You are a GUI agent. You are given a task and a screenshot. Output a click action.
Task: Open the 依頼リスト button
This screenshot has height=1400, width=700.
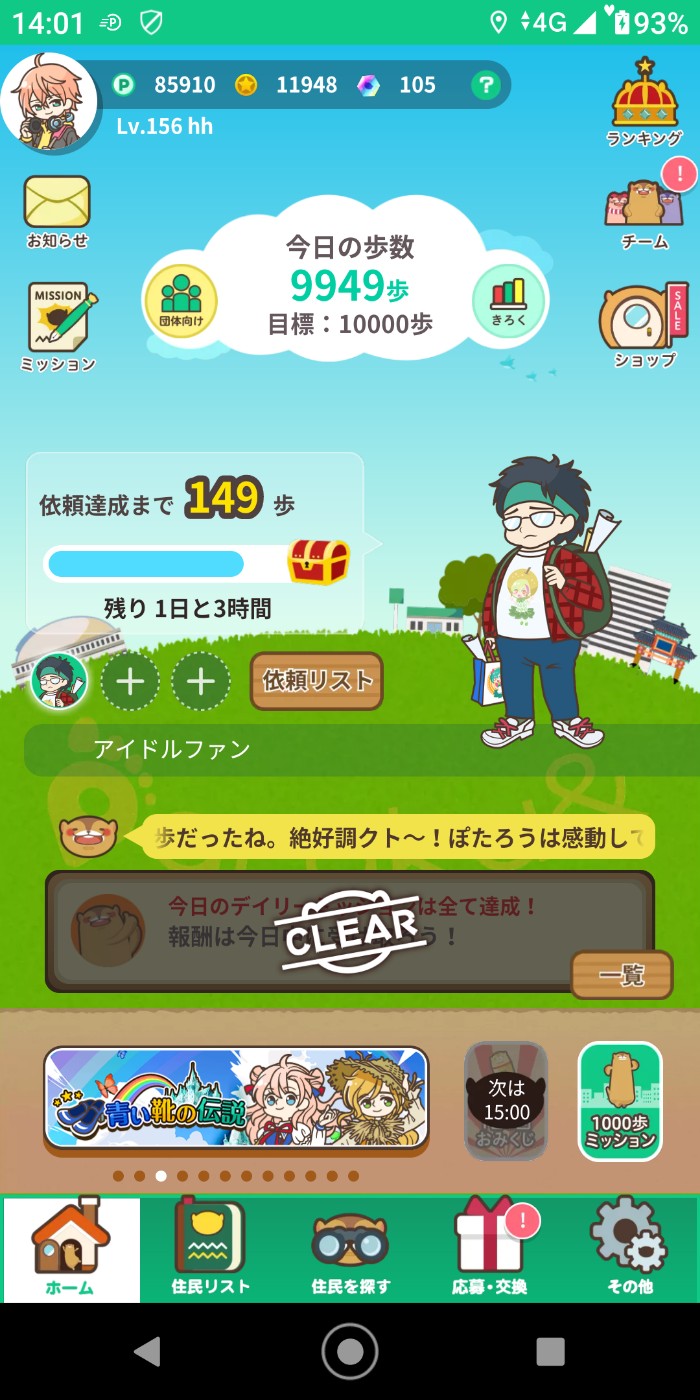(x=316, y=681)
